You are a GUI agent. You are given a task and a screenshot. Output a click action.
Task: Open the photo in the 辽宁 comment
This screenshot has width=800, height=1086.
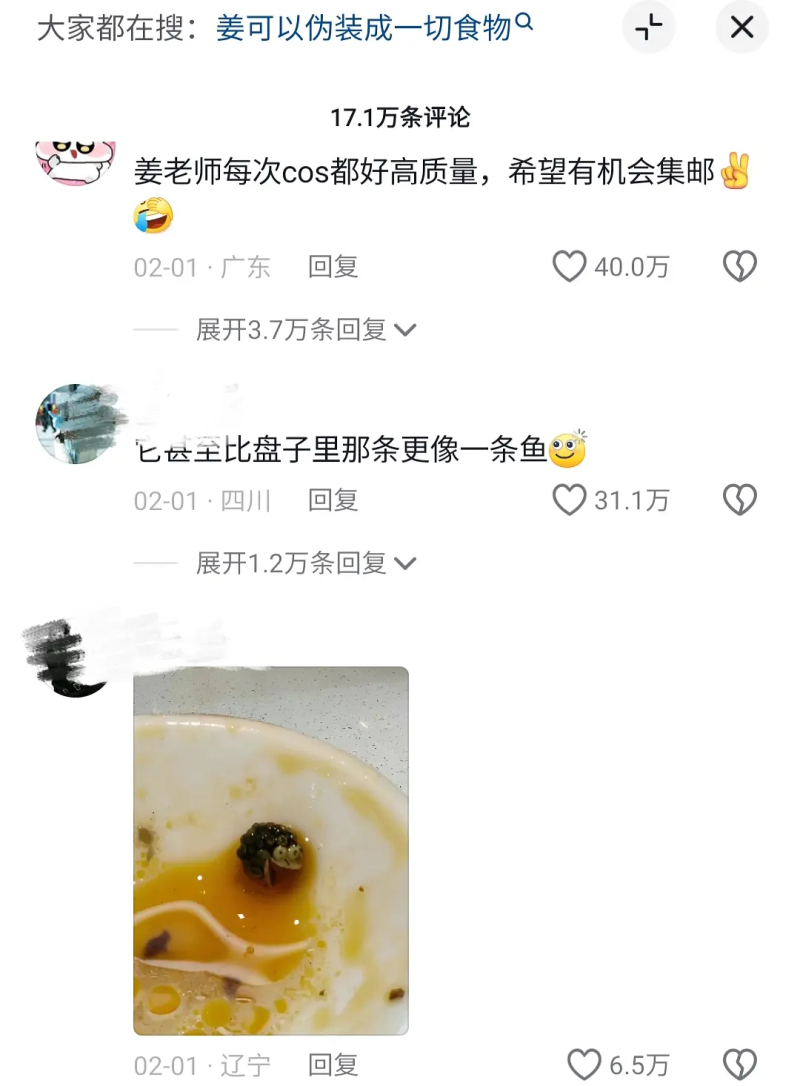click(x=271, y=850)
